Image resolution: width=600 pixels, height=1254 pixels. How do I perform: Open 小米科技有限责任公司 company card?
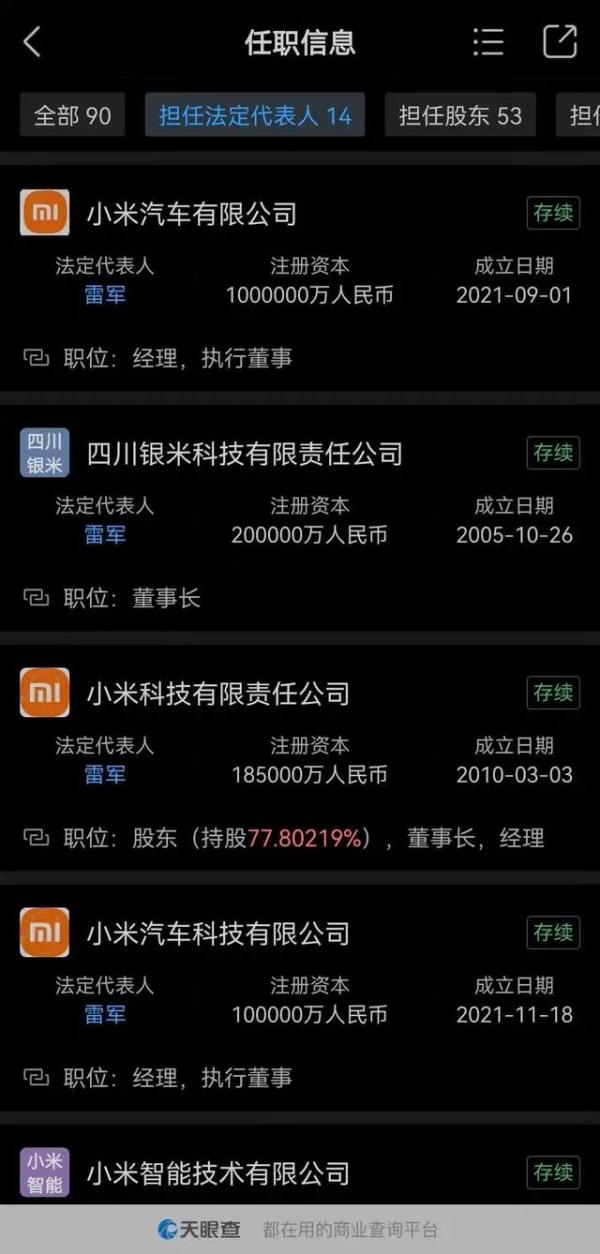point(218,693)
